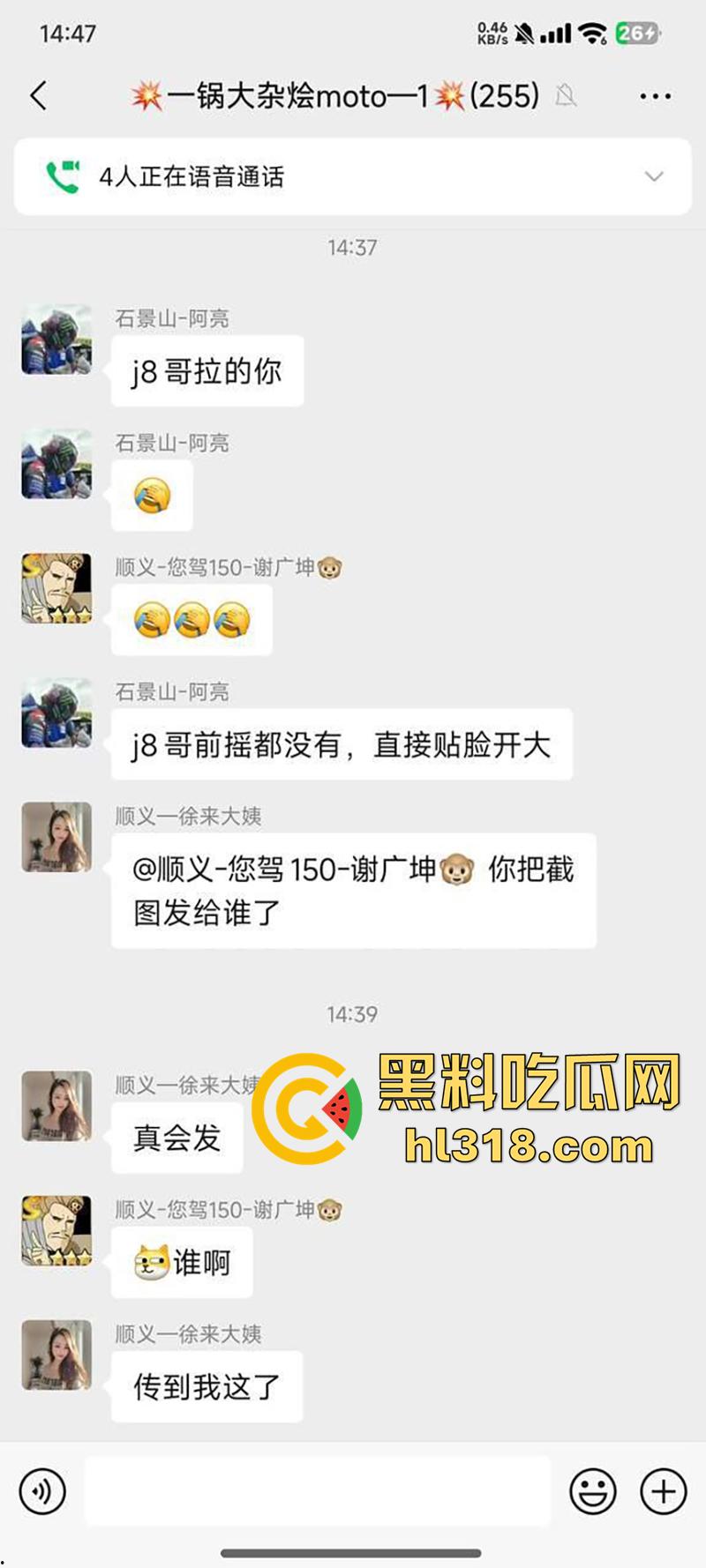The image size is (706, 1568).
Task: Open the plus attachment menu
Action: [x=663, y=1491]
